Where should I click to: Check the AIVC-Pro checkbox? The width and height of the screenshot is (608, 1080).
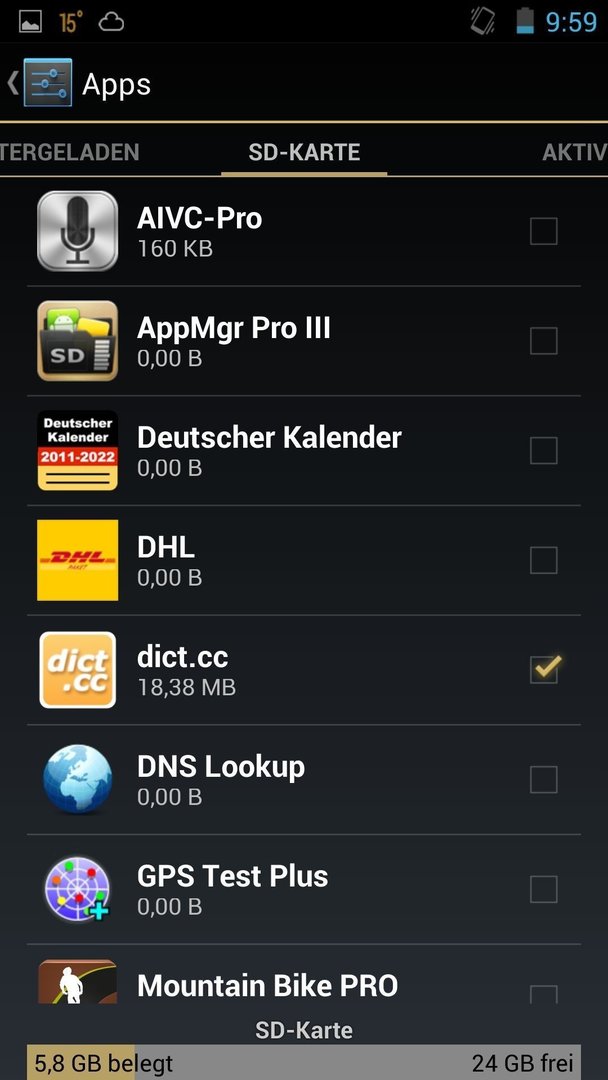543,231
